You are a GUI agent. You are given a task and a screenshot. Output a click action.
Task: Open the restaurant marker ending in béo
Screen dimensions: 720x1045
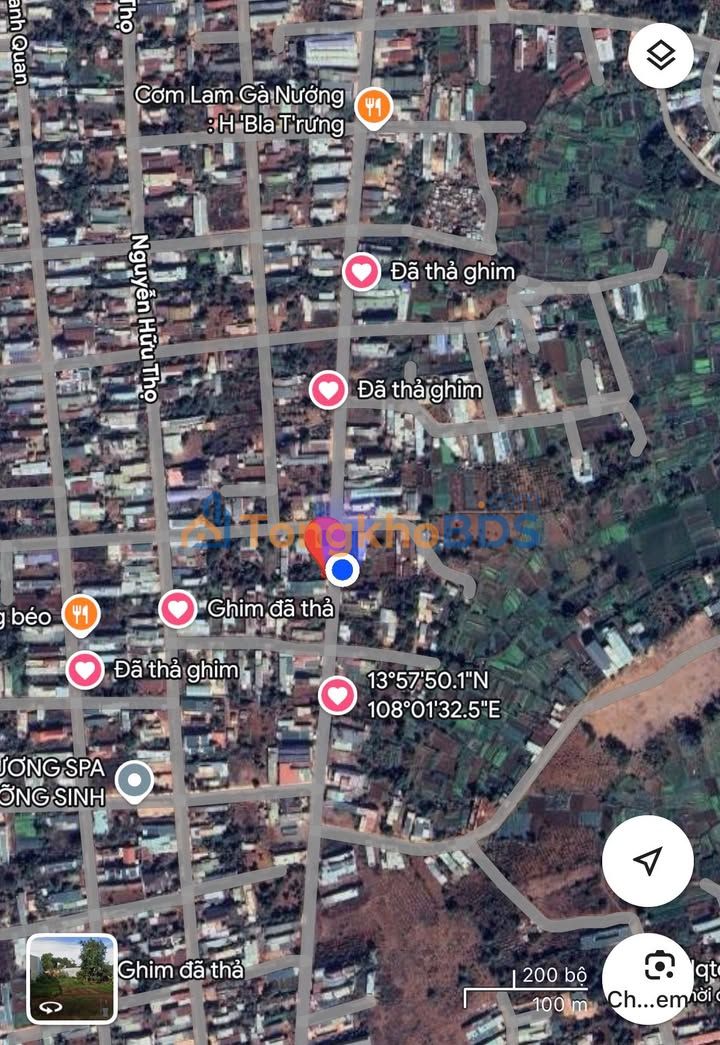tap(81, 614)
